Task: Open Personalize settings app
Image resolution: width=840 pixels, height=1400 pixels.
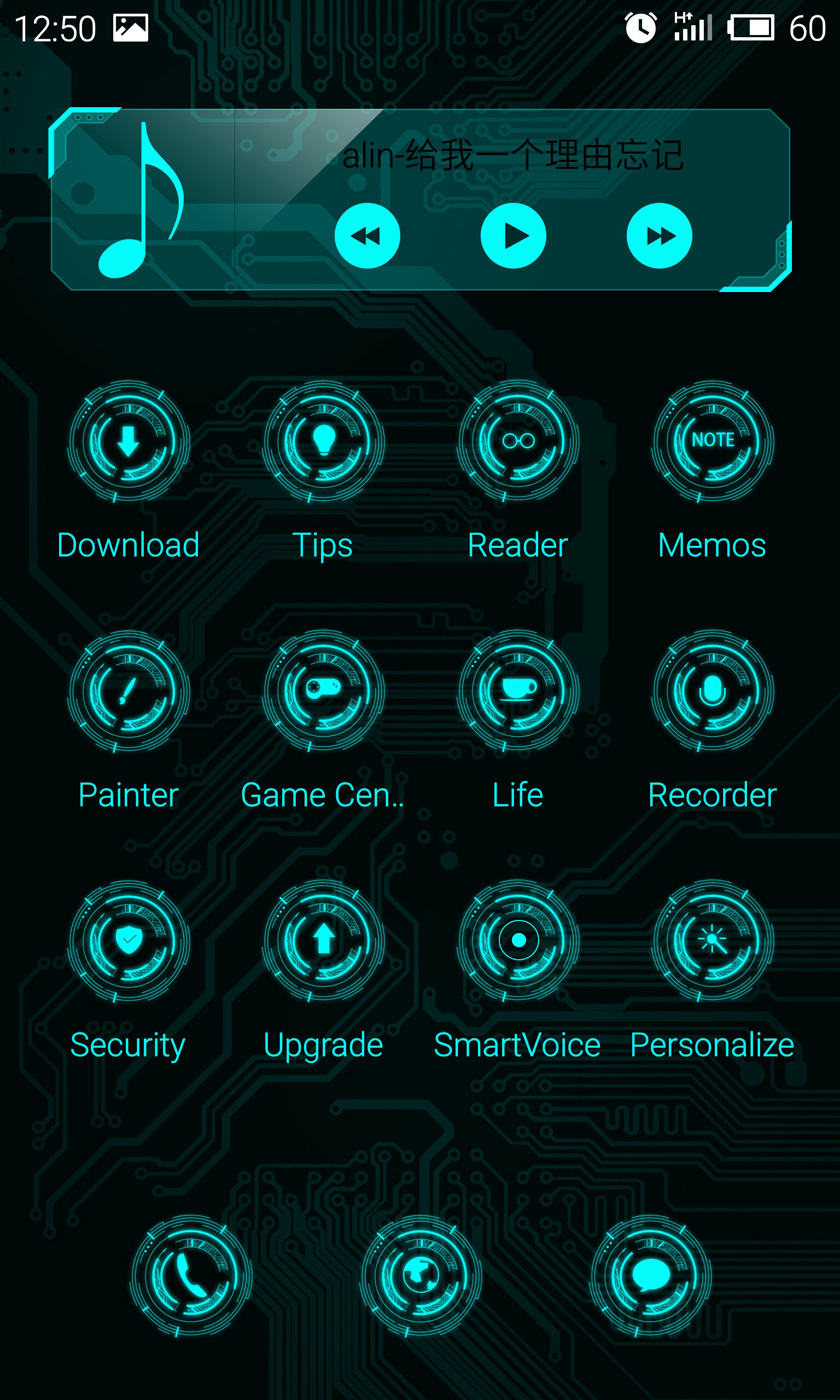Action: point(713,941)
